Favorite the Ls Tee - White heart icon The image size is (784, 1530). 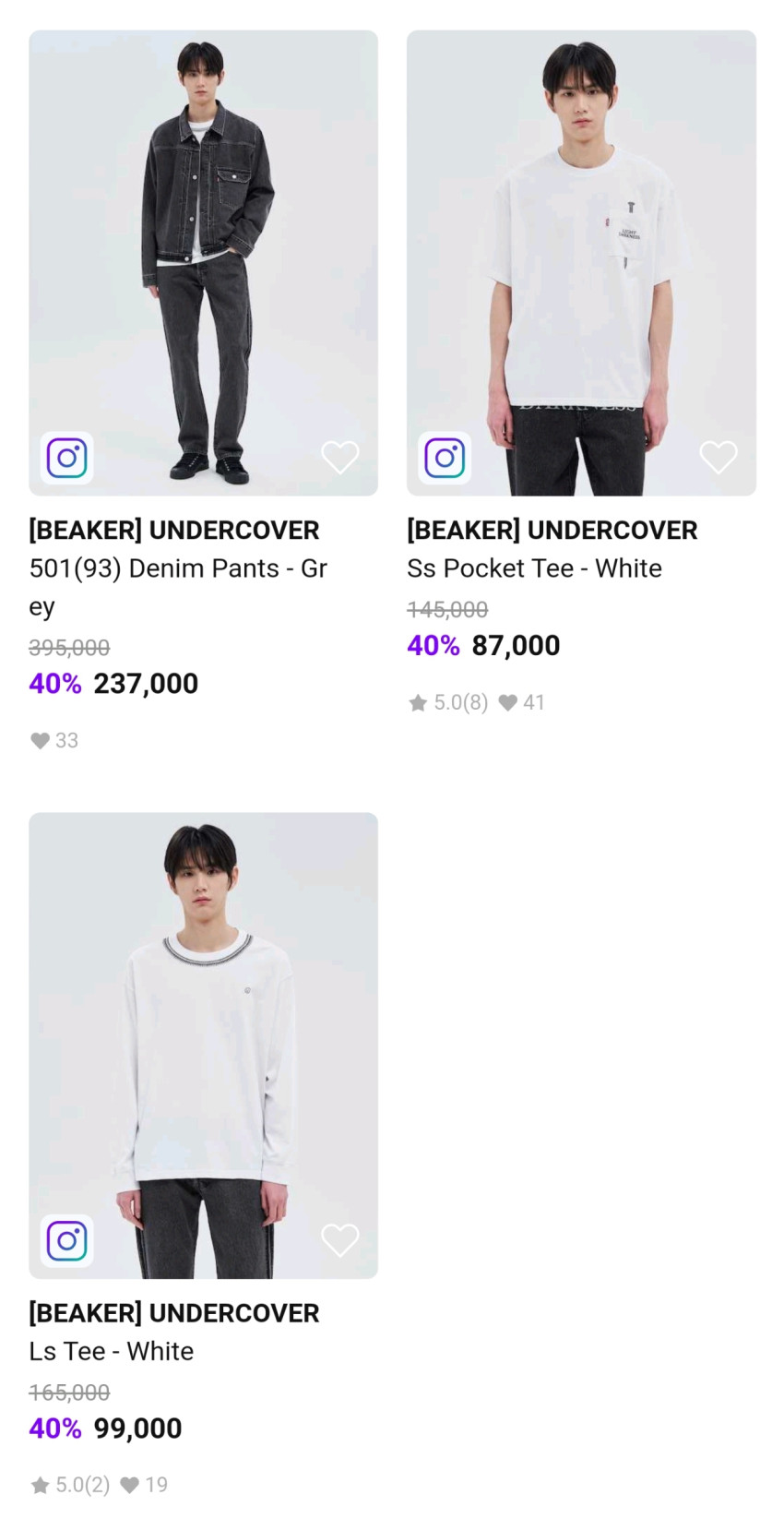click(339, 1239)
